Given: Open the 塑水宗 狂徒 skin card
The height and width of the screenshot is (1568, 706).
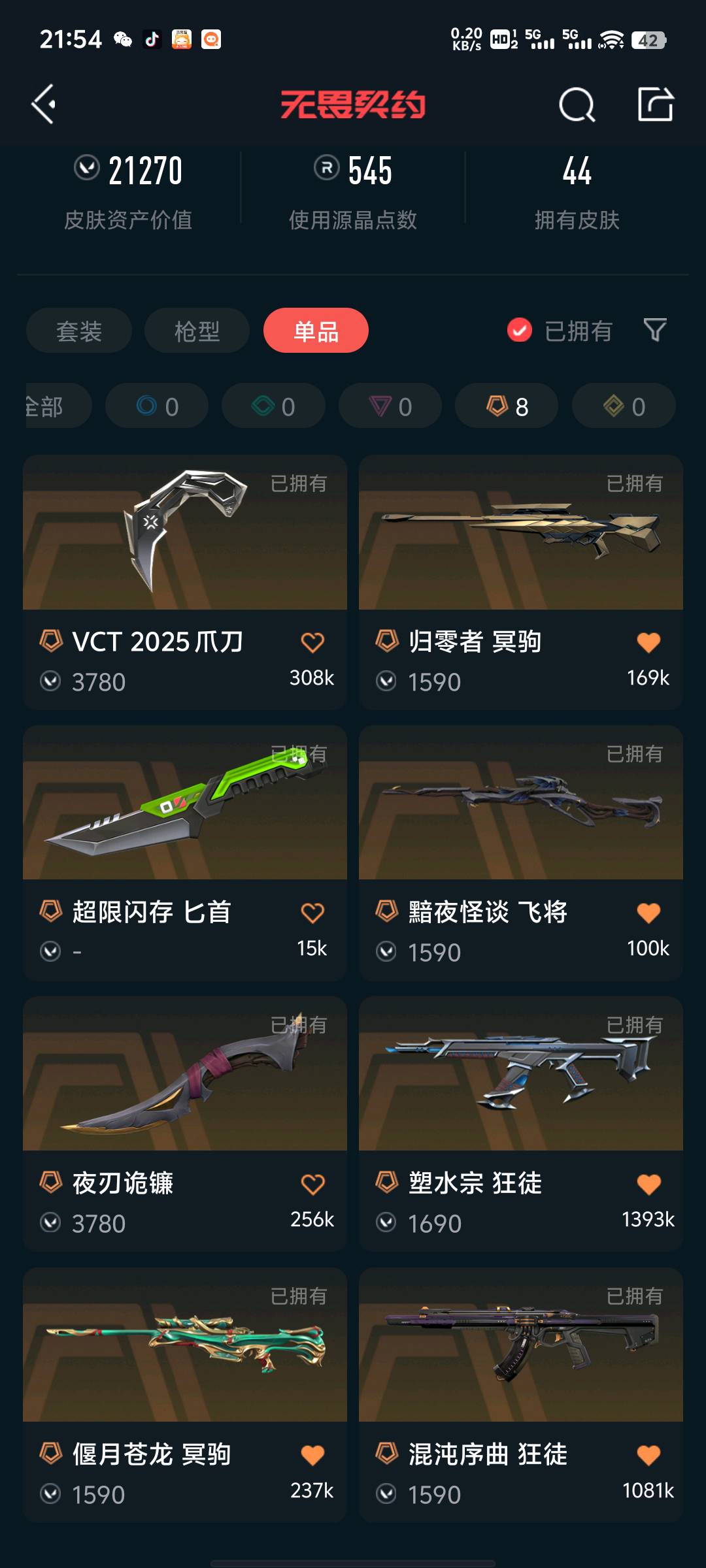Looking at the screenshot, I should (520, 1075).
